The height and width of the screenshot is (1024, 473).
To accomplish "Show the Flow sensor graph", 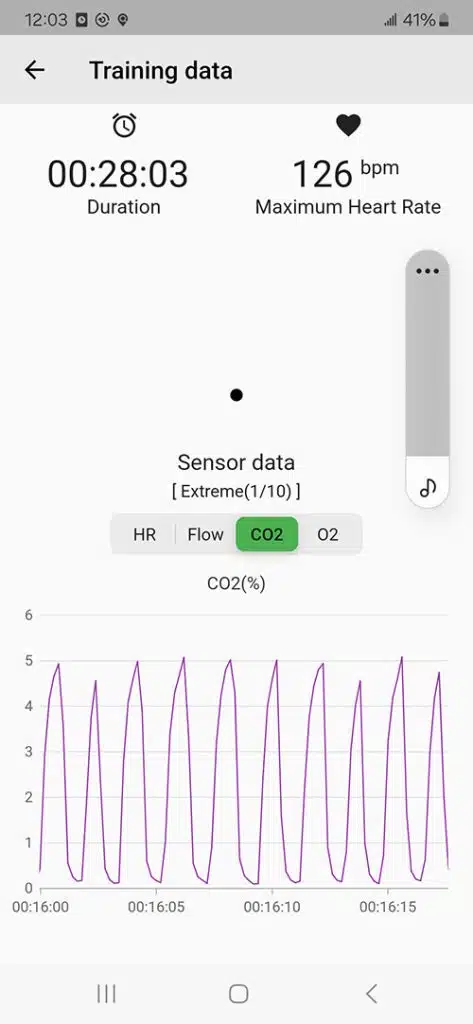I will (x=206, y=534).
